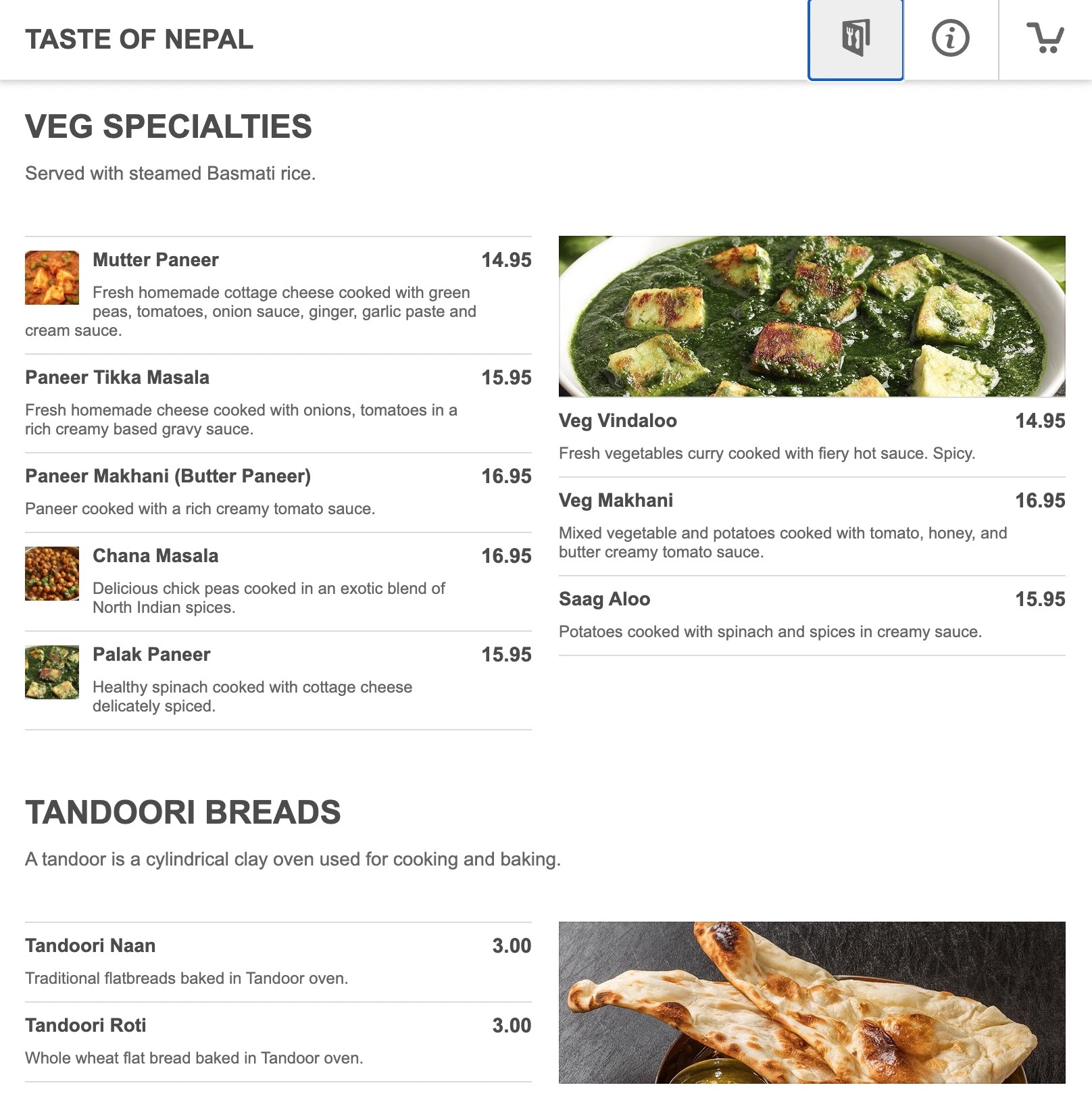1092x1100 pixels.
Task: Add Tandoori Naan to order
Action: (90, 946)
